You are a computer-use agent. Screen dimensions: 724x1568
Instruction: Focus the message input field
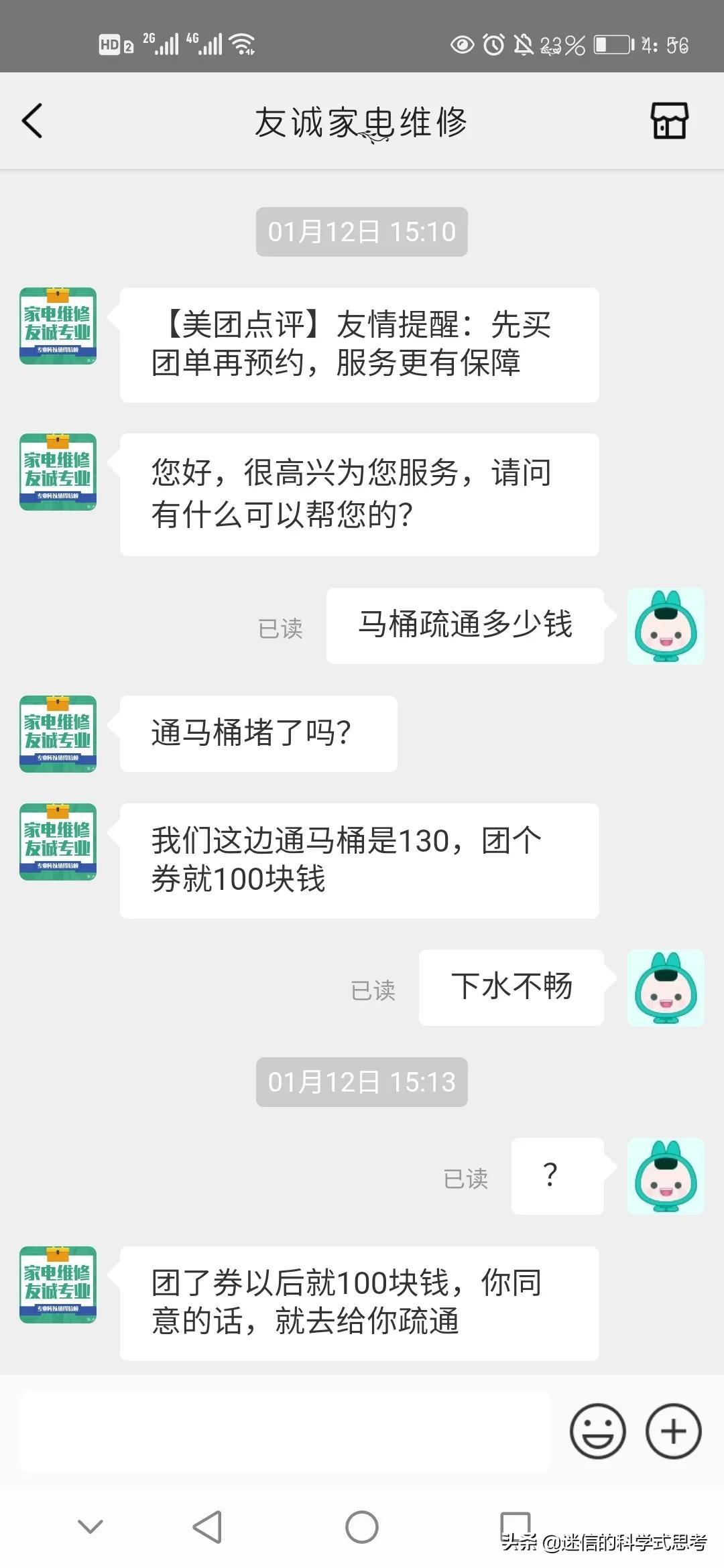pyautogui.click(x=284, y=1431)
